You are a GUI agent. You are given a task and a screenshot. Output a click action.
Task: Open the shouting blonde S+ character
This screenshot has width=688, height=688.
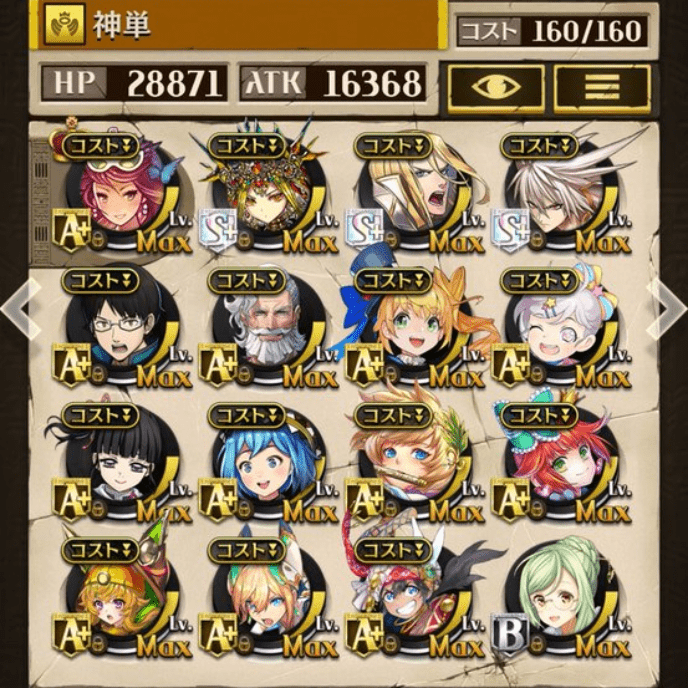(x=411, y=190)
